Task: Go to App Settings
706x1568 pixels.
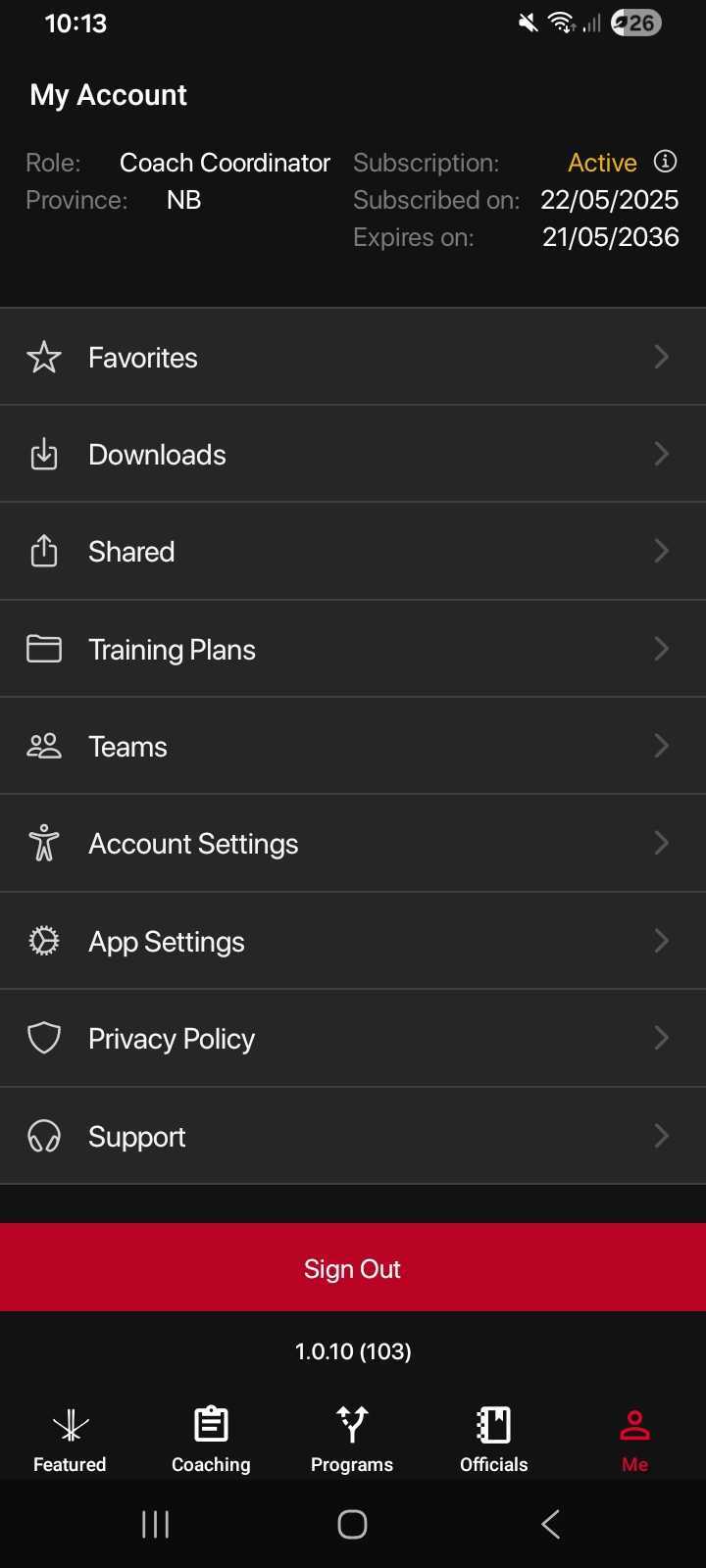Action: (x=353, y=941)
